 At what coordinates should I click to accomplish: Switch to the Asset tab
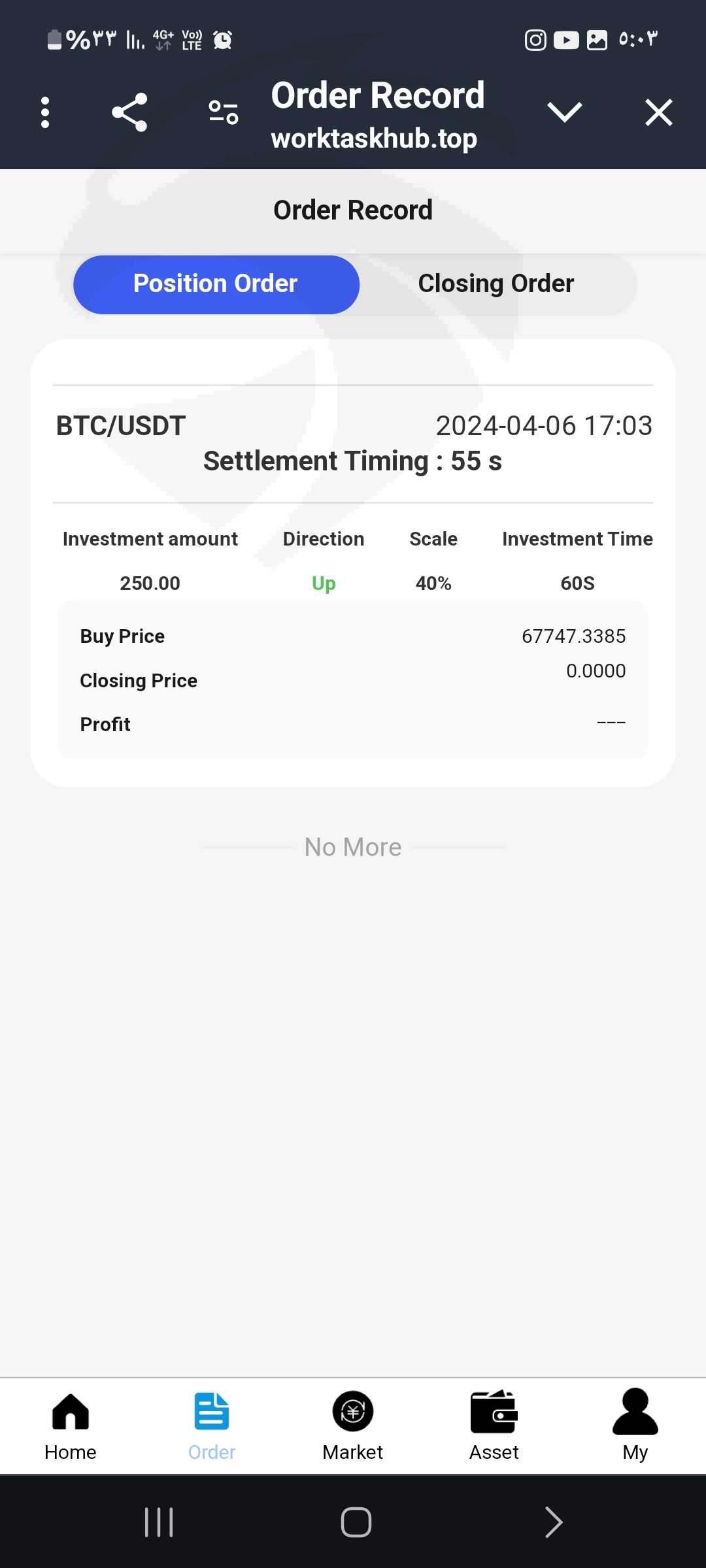494,1426
